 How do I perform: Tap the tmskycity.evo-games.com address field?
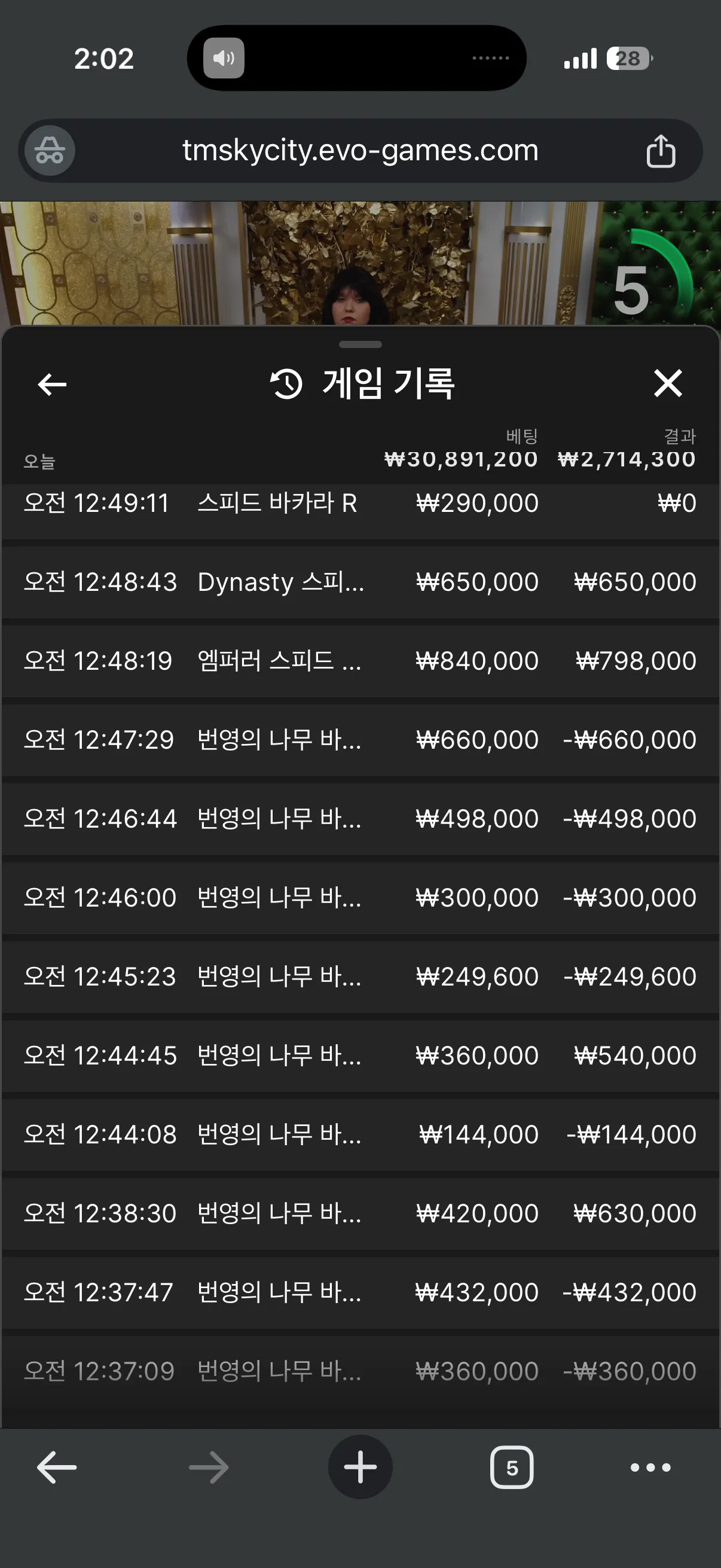click(360, 150)
